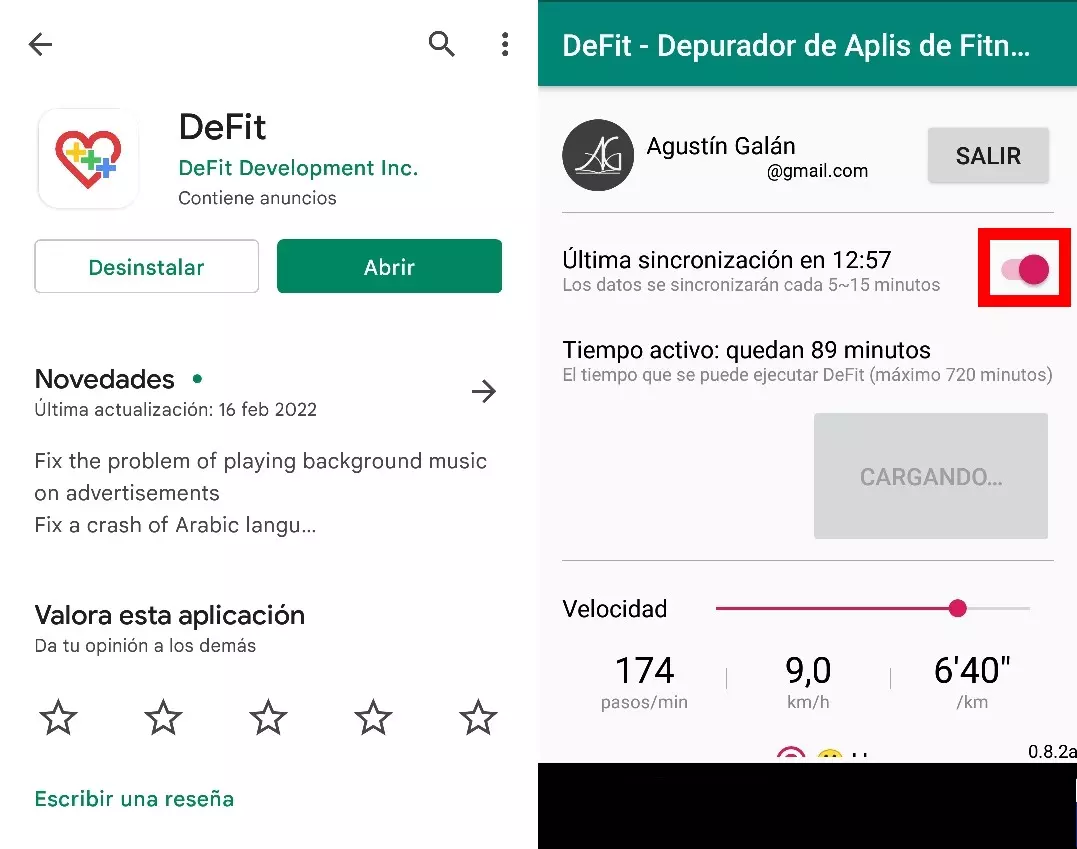Viewport: 1077px width, 849px height.
Task: Go back from the DeFit store page
Action: coord(40,44)
